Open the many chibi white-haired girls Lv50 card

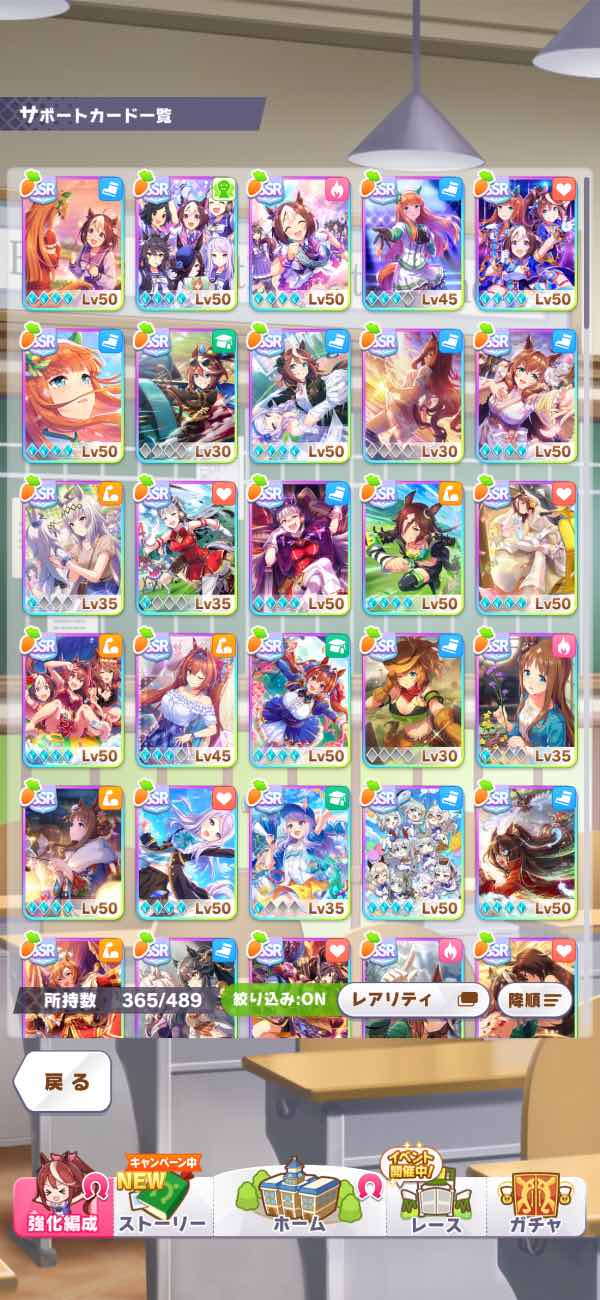pos(413,850)
